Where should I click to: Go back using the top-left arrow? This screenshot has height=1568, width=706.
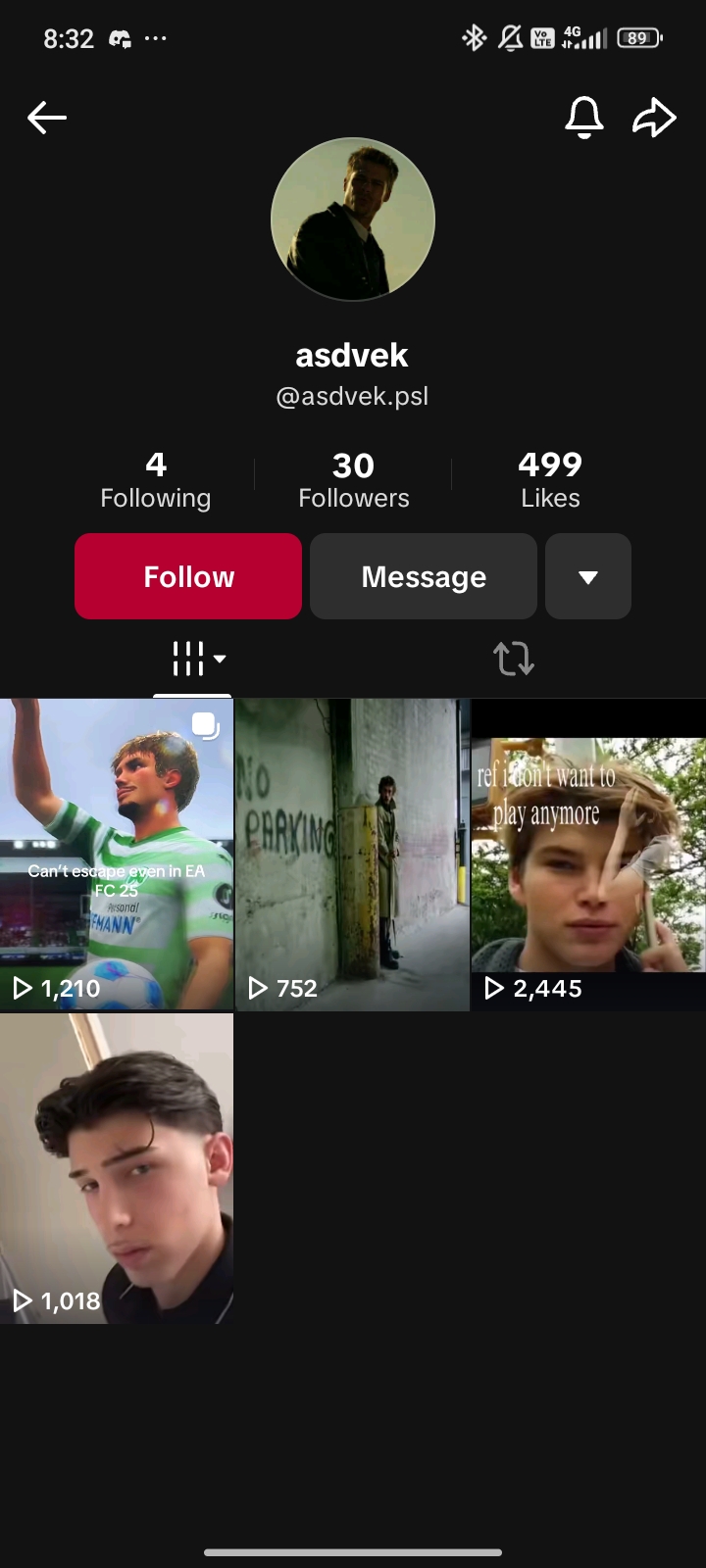click(47, 119)
